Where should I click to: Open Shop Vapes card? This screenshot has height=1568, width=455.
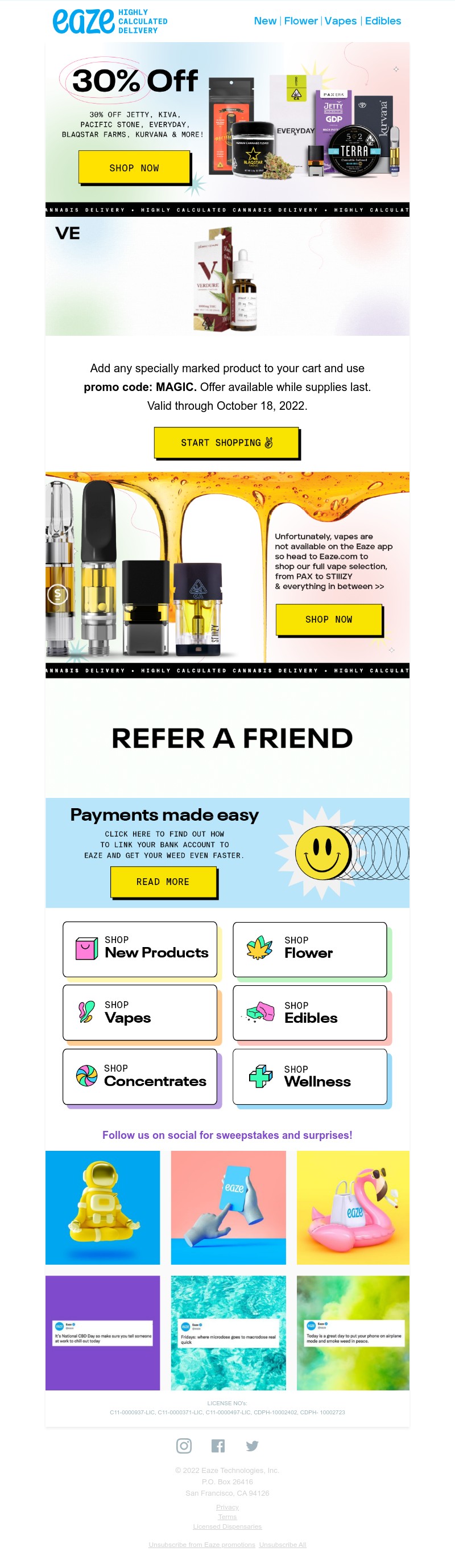tap(140, 1013)
